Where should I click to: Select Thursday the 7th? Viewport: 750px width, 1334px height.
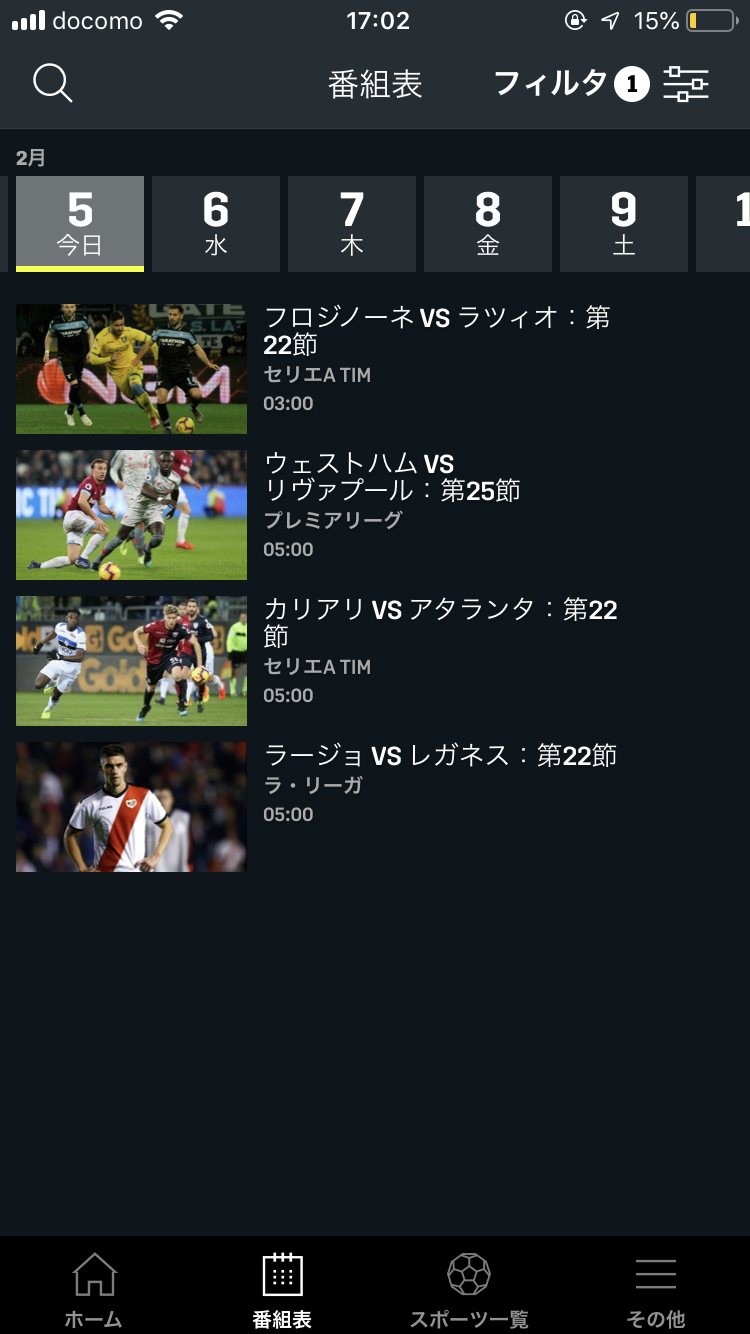coord(352,223)
